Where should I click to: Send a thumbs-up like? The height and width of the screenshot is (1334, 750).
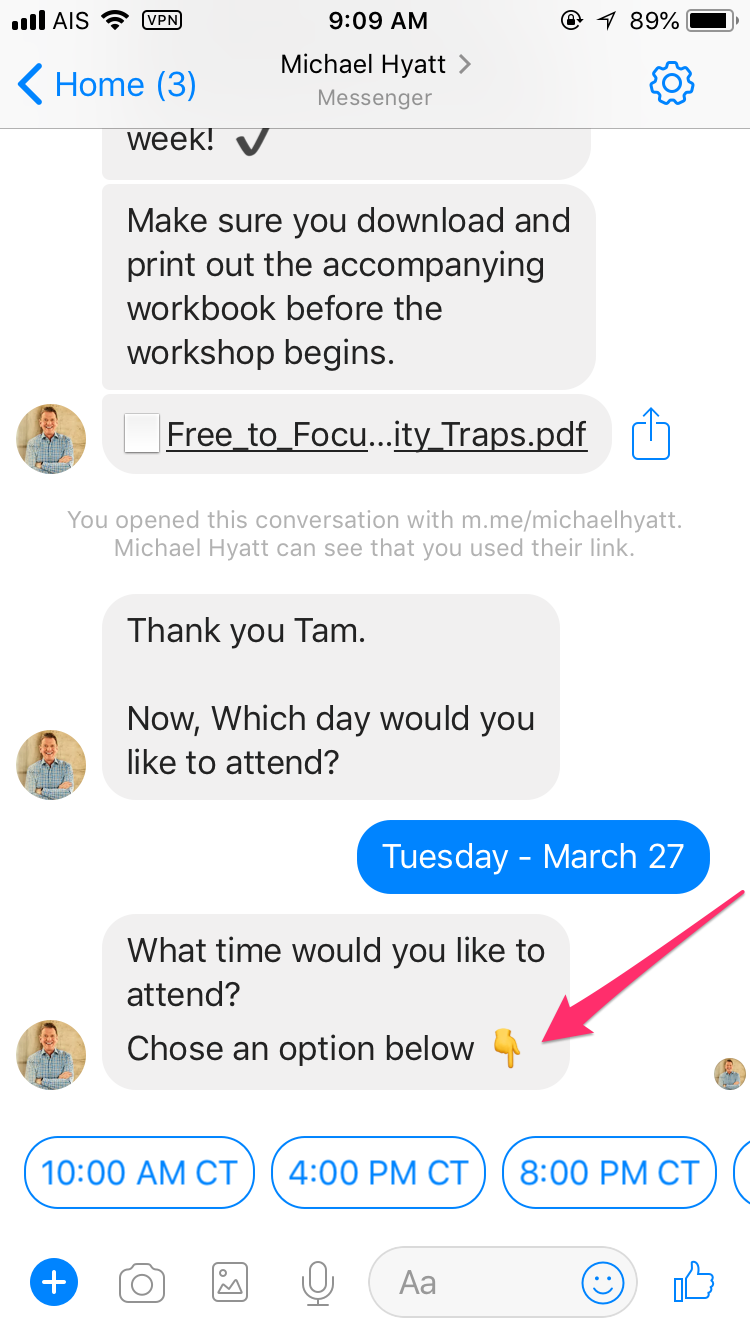[x=694, y=1281]
